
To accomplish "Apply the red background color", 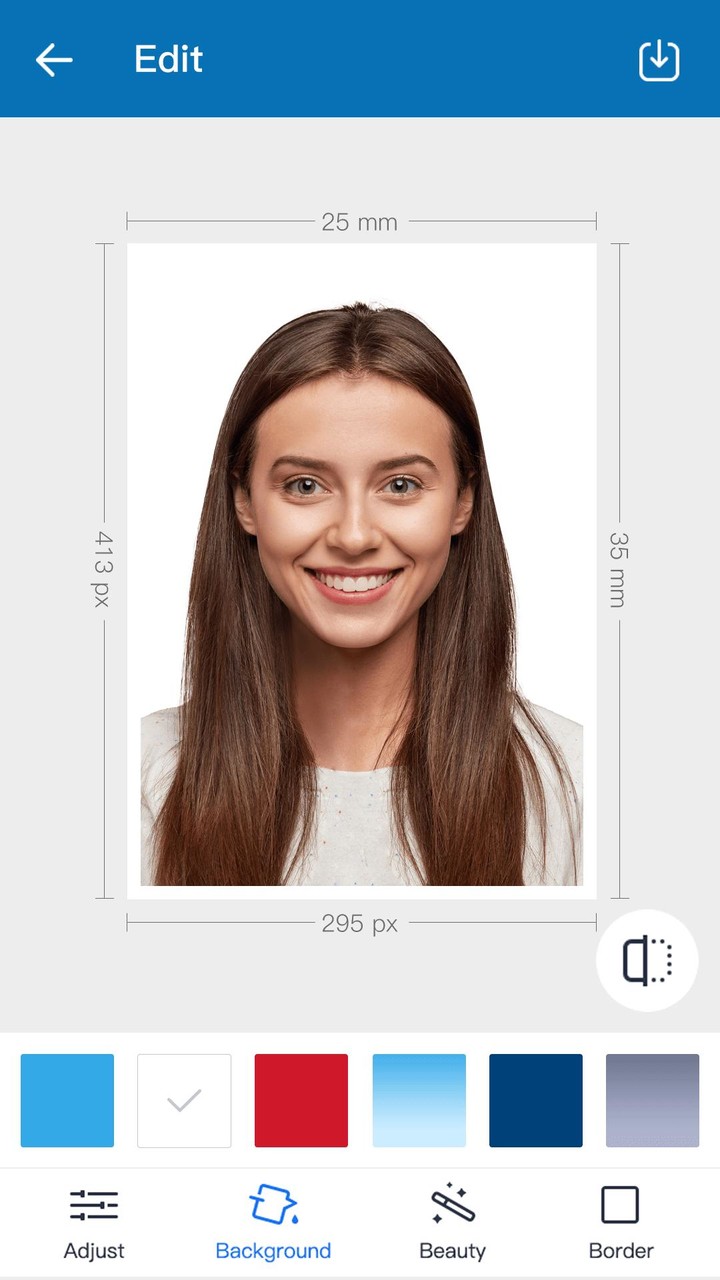I will click(x=301, y=1100).
